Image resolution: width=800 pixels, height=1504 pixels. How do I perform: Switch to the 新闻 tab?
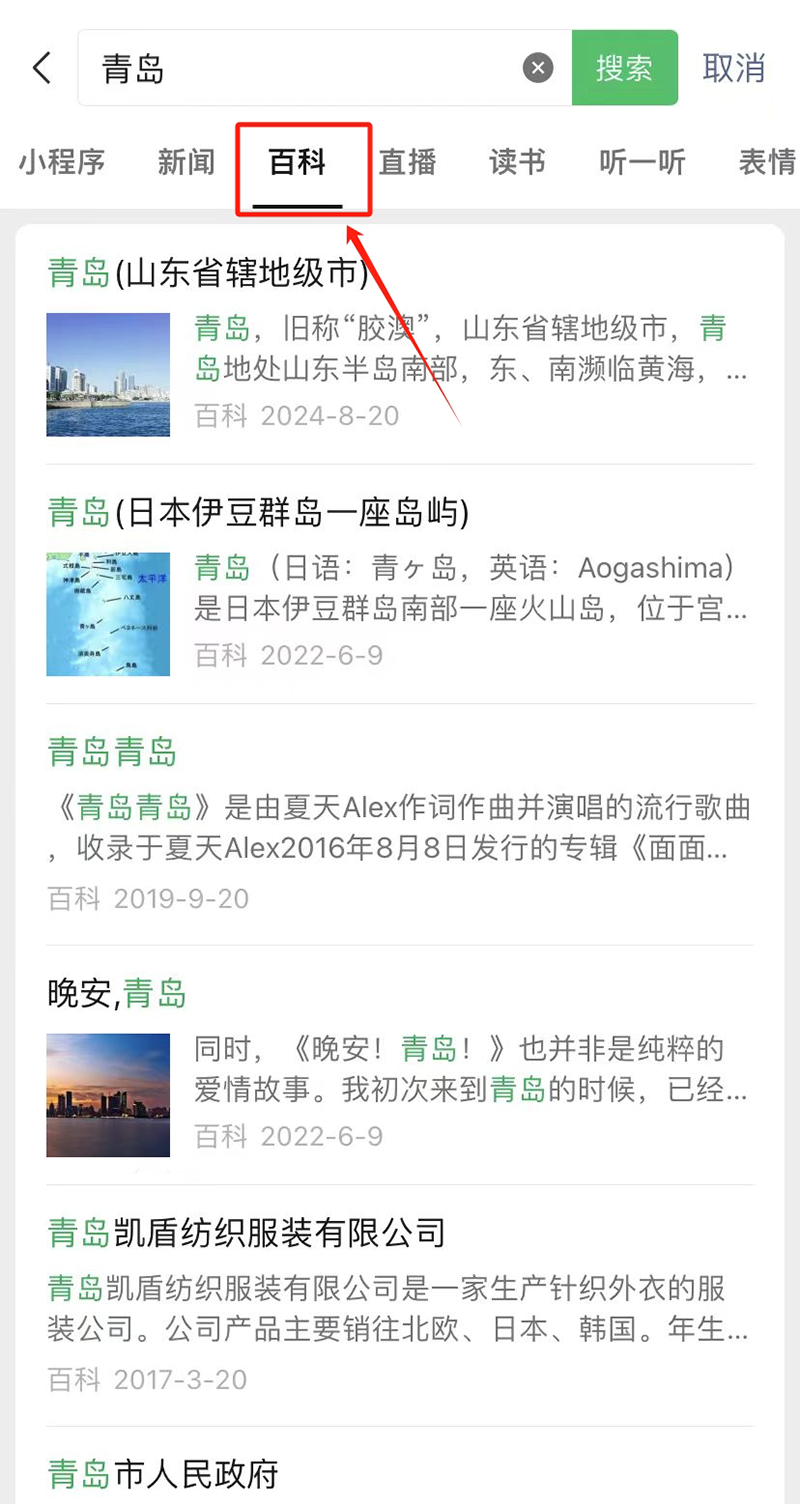pyautogui.click(x=187, y=162)
